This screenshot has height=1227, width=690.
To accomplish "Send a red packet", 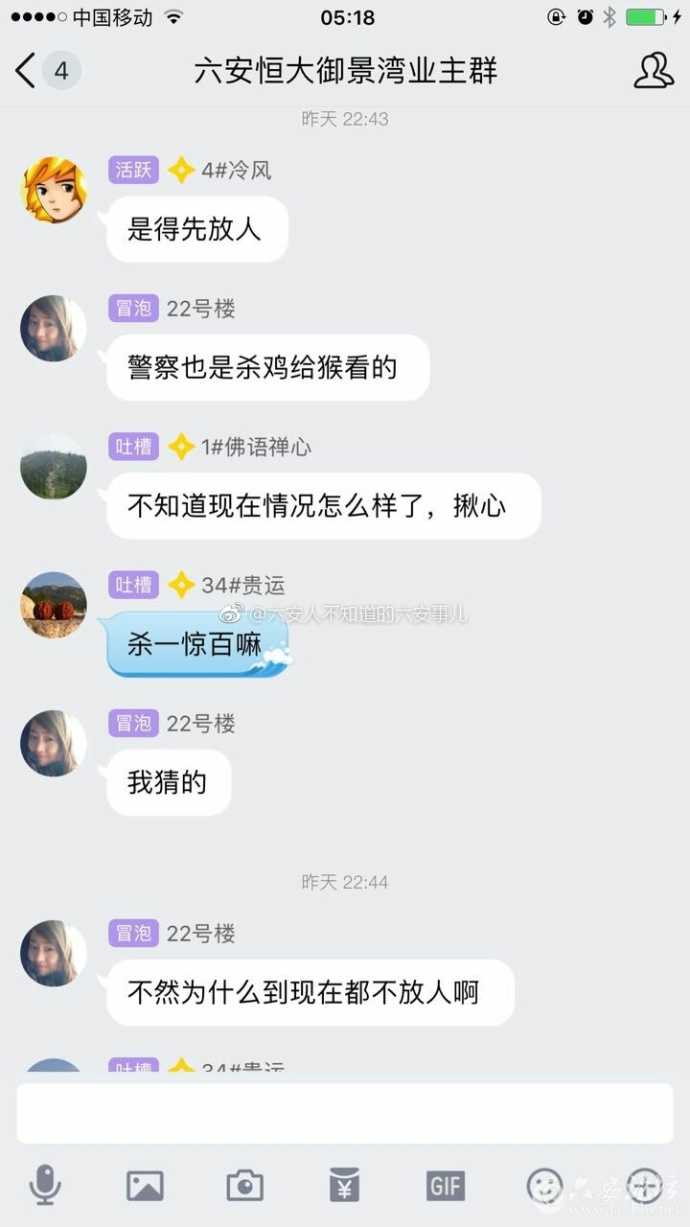I will [x=345, y=1186].
